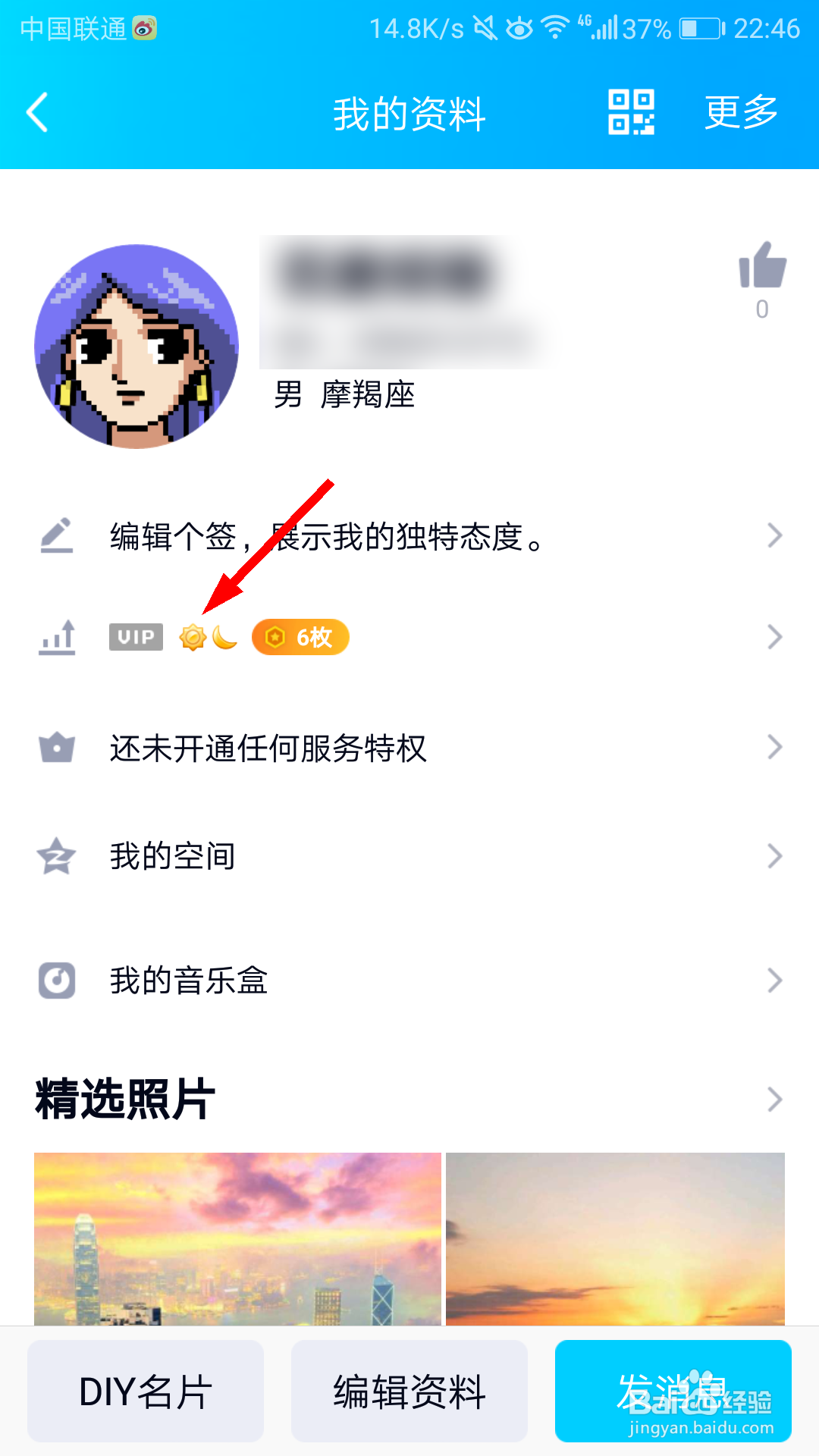Tap the bar-chart level icon
This screenshot has height=1456, width=819.
point(55,639)
